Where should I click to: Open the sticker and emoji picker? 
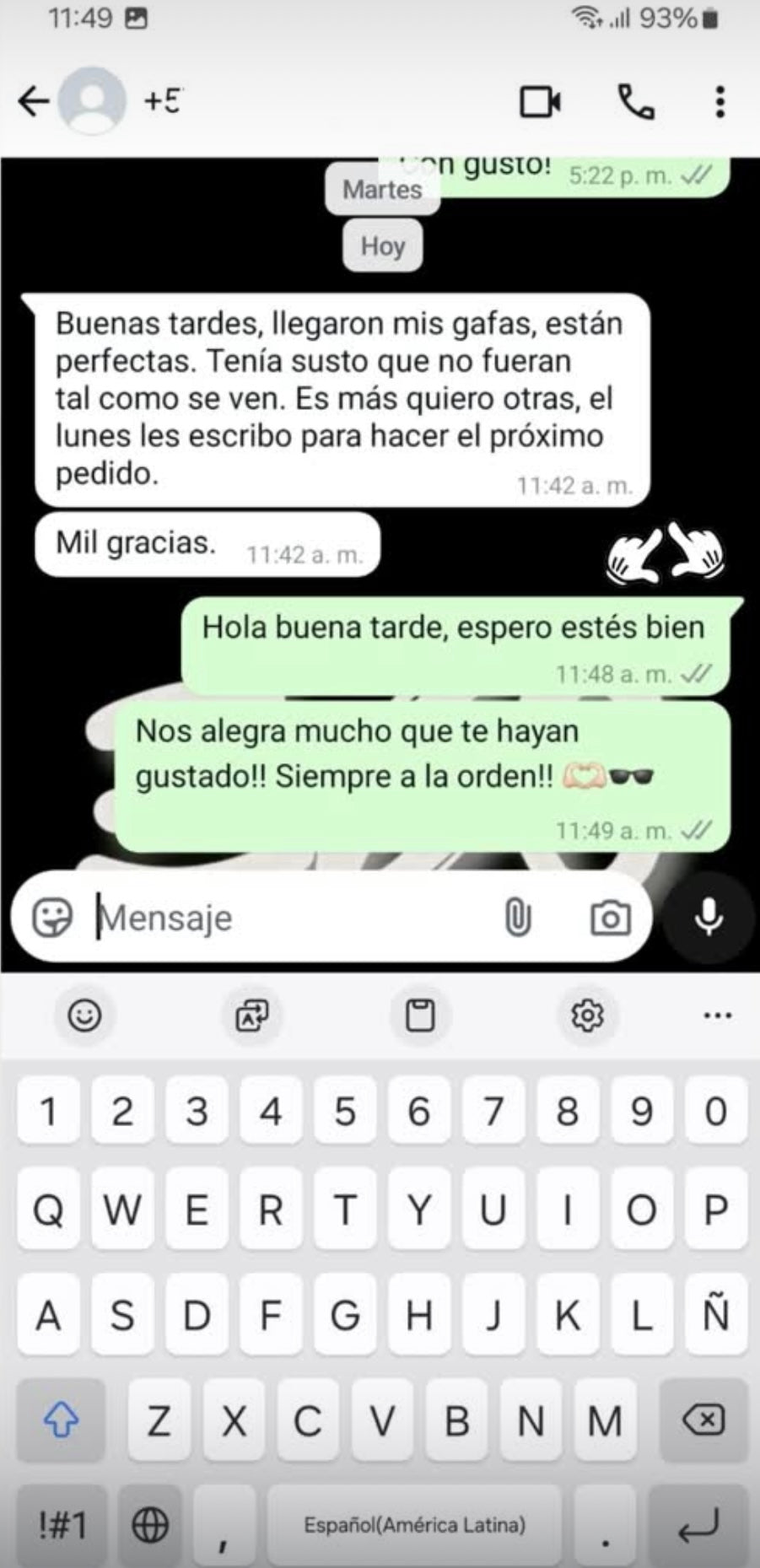tap(52, 918)
